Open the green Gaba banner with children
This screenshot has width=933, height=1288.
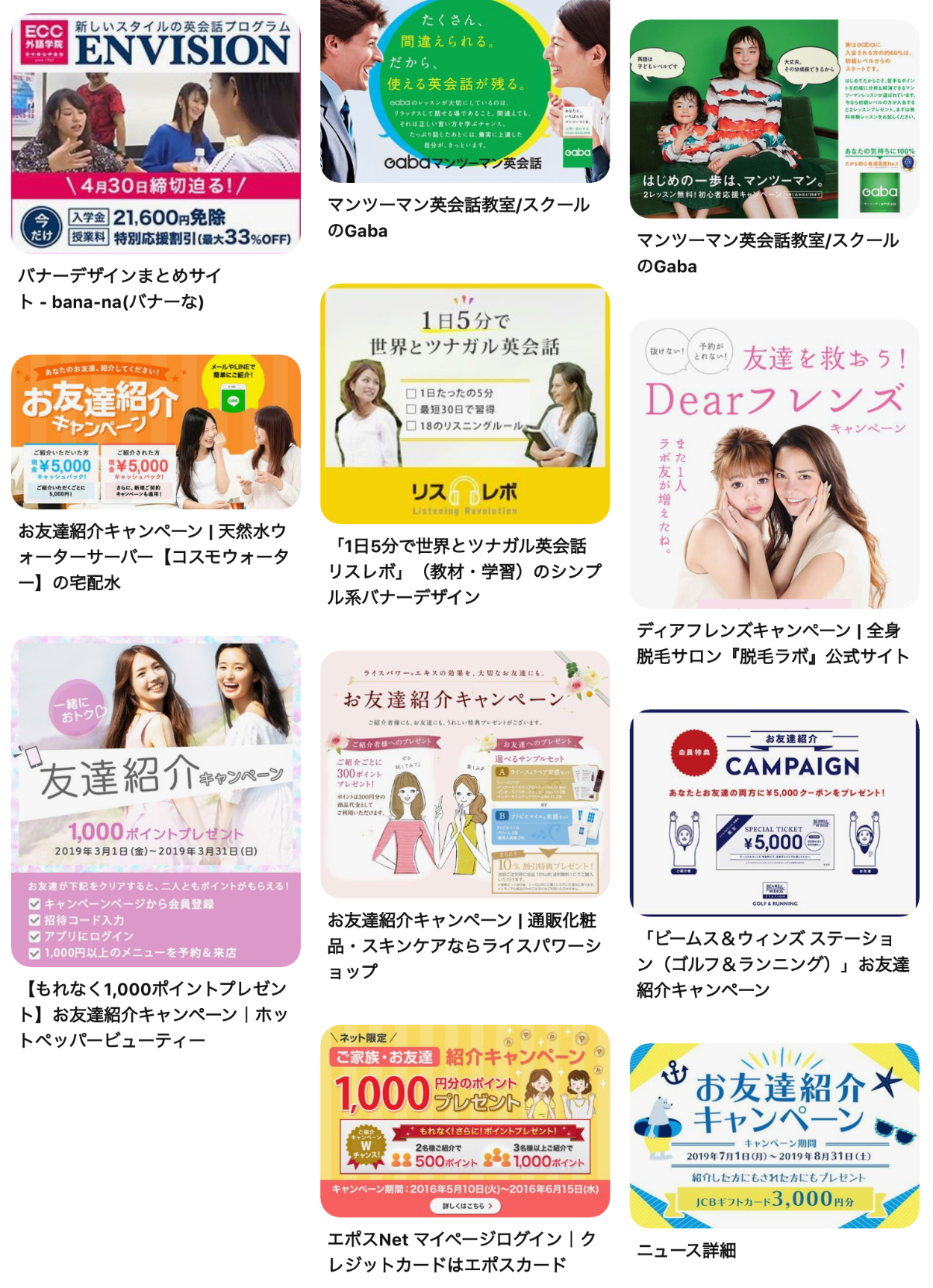coord(774,119)
